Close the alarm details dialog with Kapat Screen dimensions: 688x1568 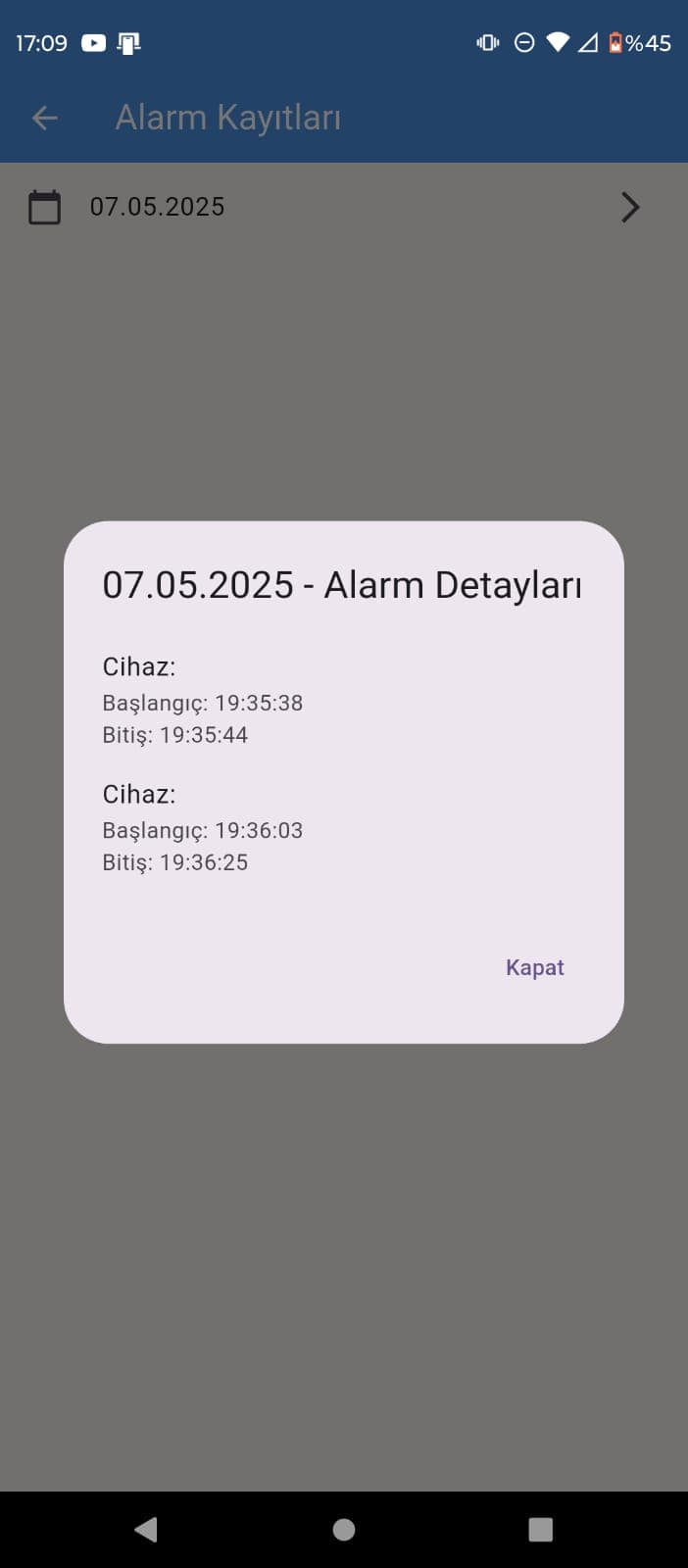tap(534, 967)
